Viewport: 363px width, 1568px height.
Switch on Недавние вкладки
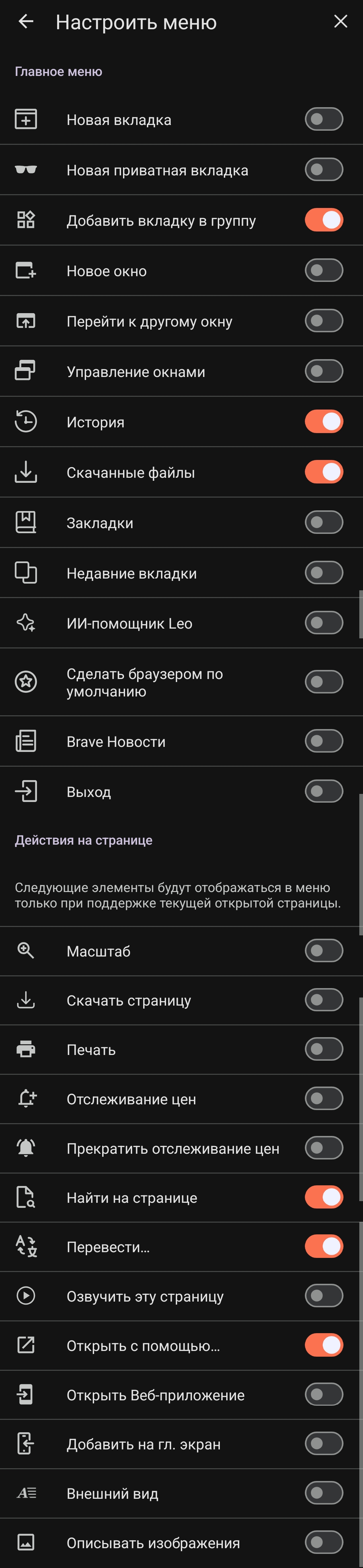323,573
